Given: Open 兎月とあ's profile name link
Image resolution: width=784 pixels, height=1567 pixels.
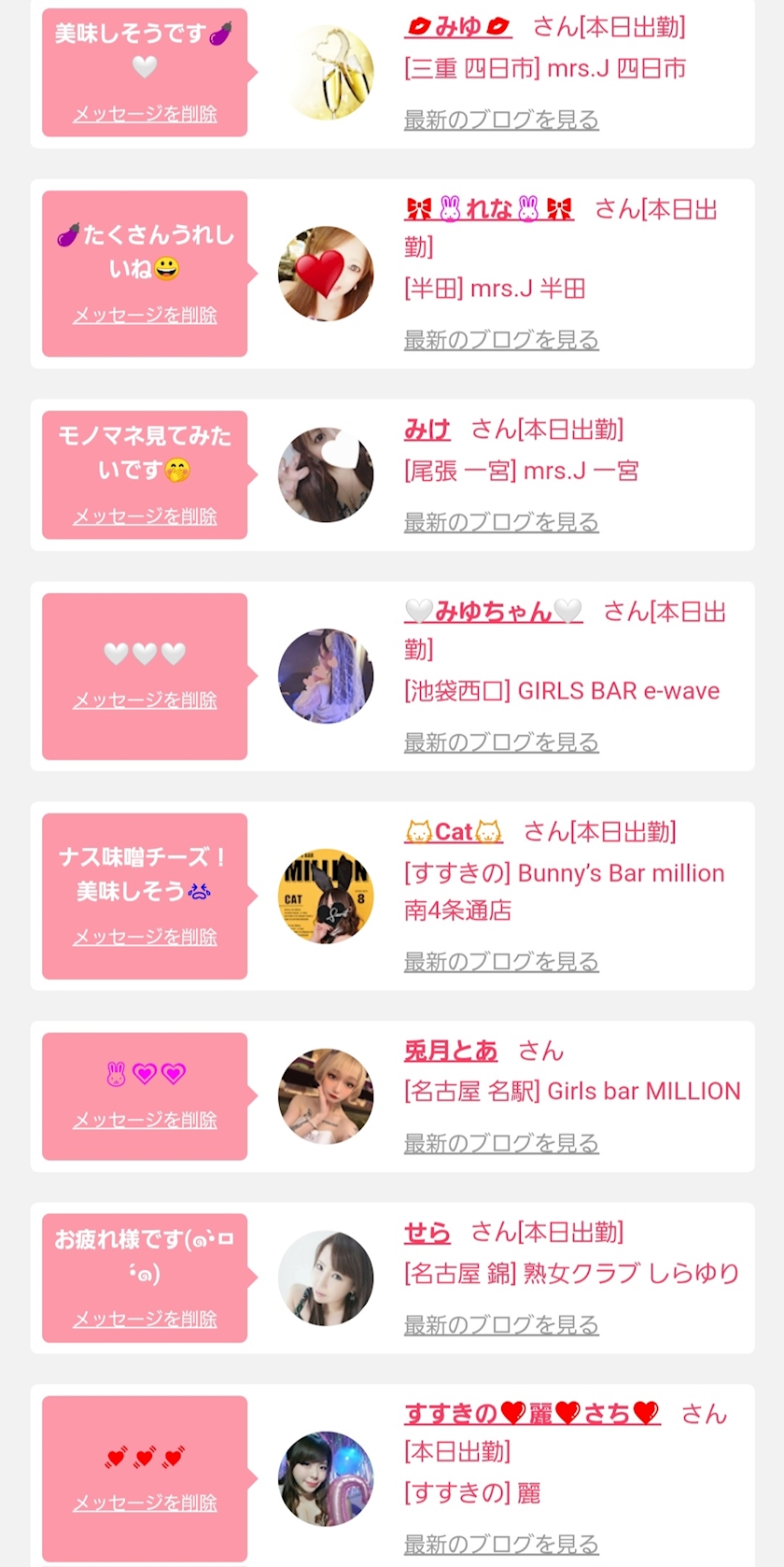Looking at the screenshot, I should click(451, 1051).
